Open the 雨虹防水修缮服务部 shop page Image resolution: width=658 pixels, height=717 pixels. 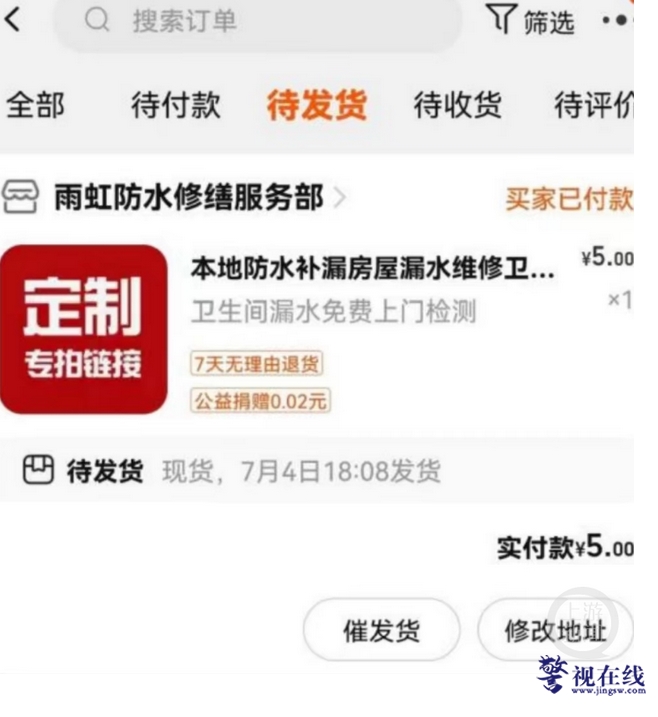[x=188, y=198]
